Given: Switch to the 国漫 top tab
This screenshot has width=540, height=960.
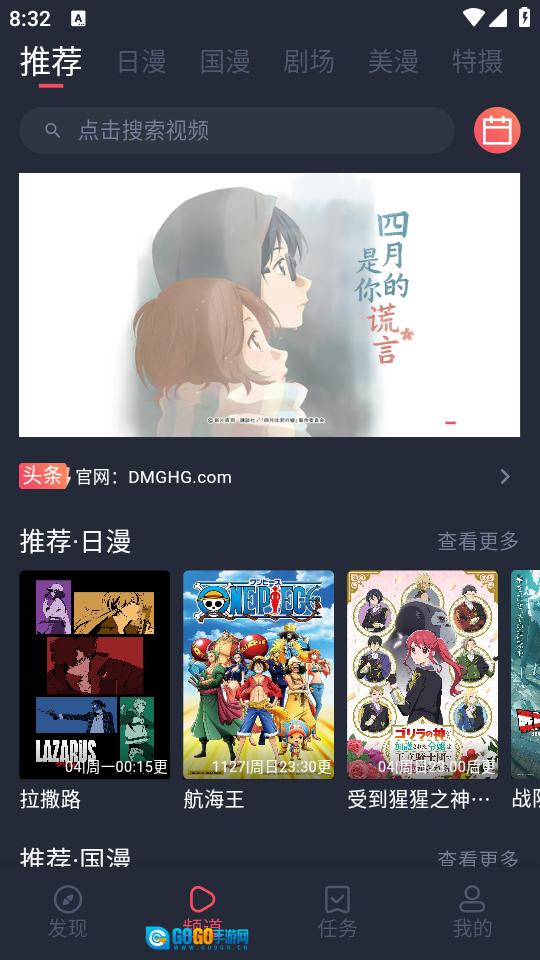Looking at the screenshot, I should click(x=225, y=62).
